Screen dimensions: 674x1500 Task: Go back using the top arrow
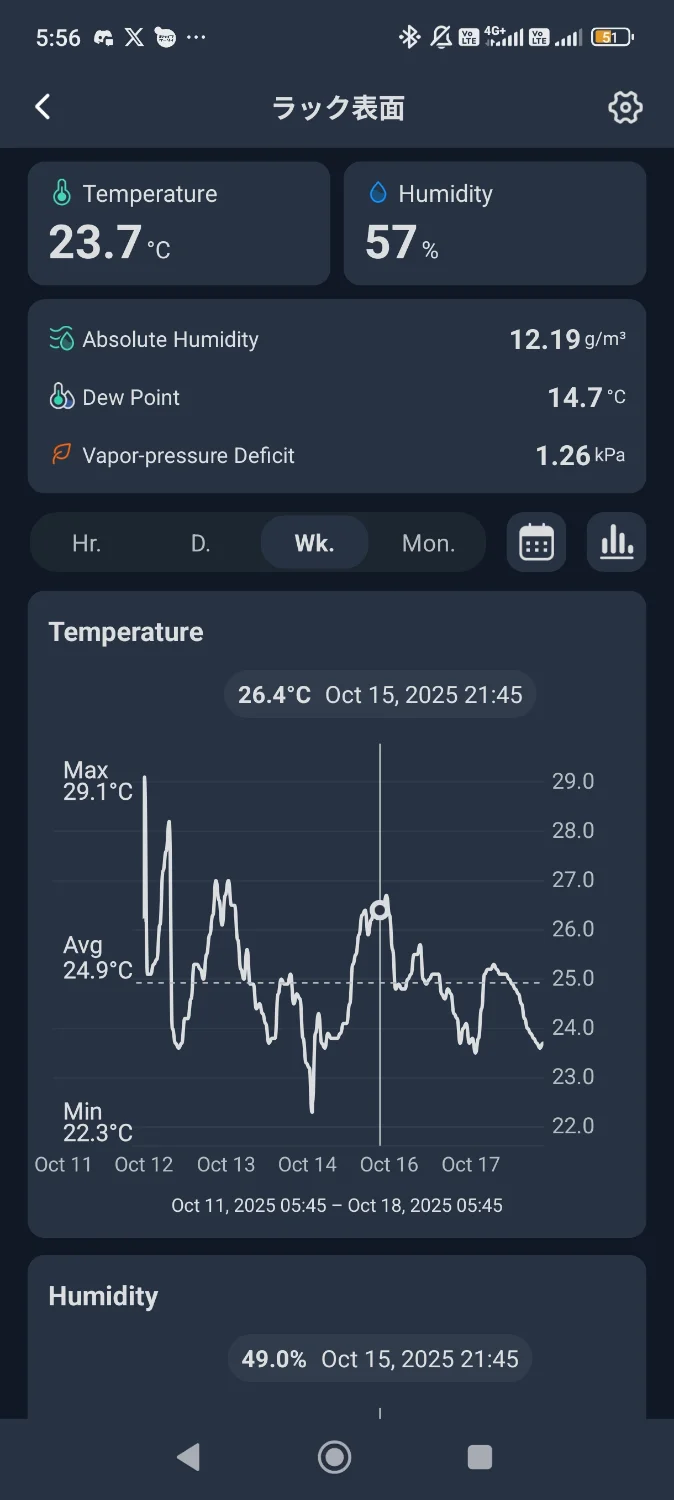tap(43, 108)
